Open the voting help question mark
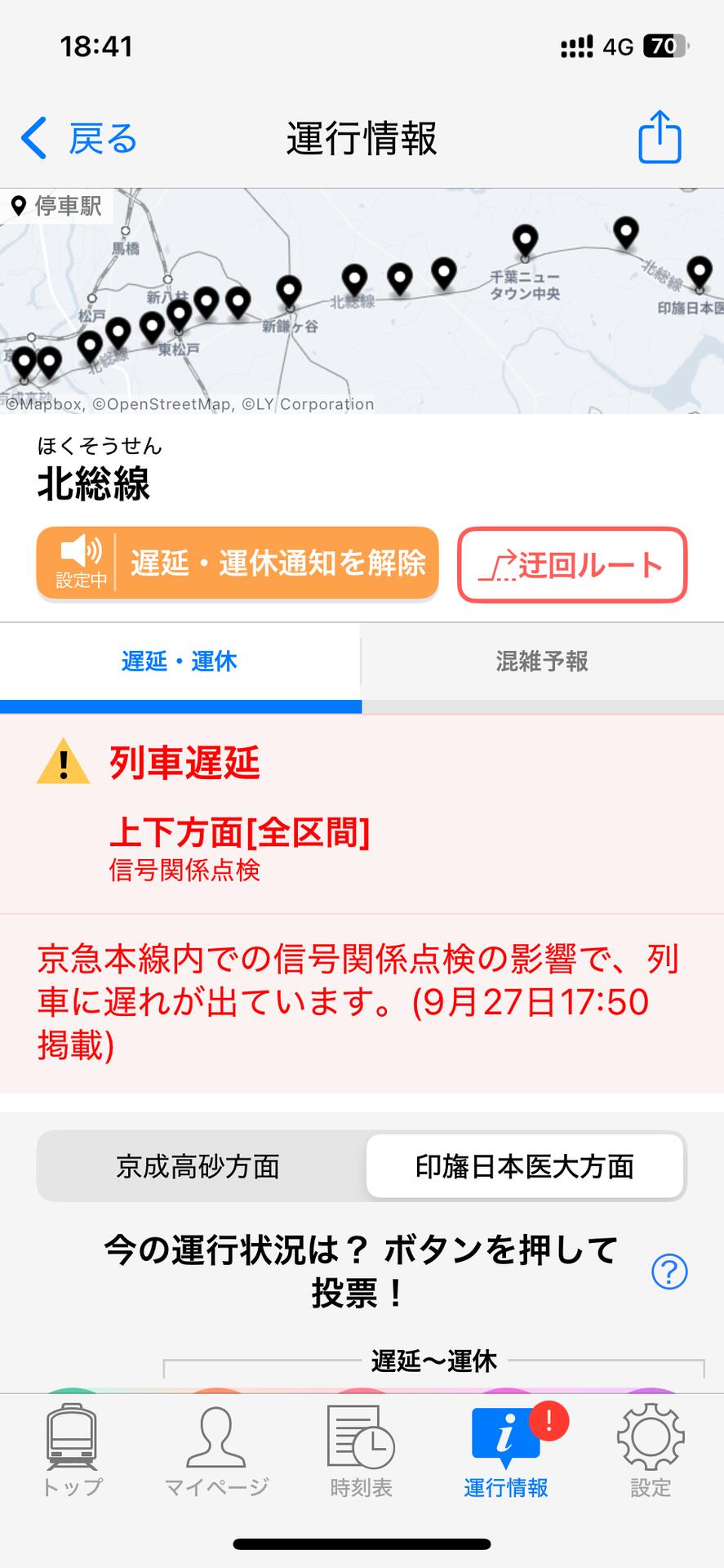 coord(669,1272)
